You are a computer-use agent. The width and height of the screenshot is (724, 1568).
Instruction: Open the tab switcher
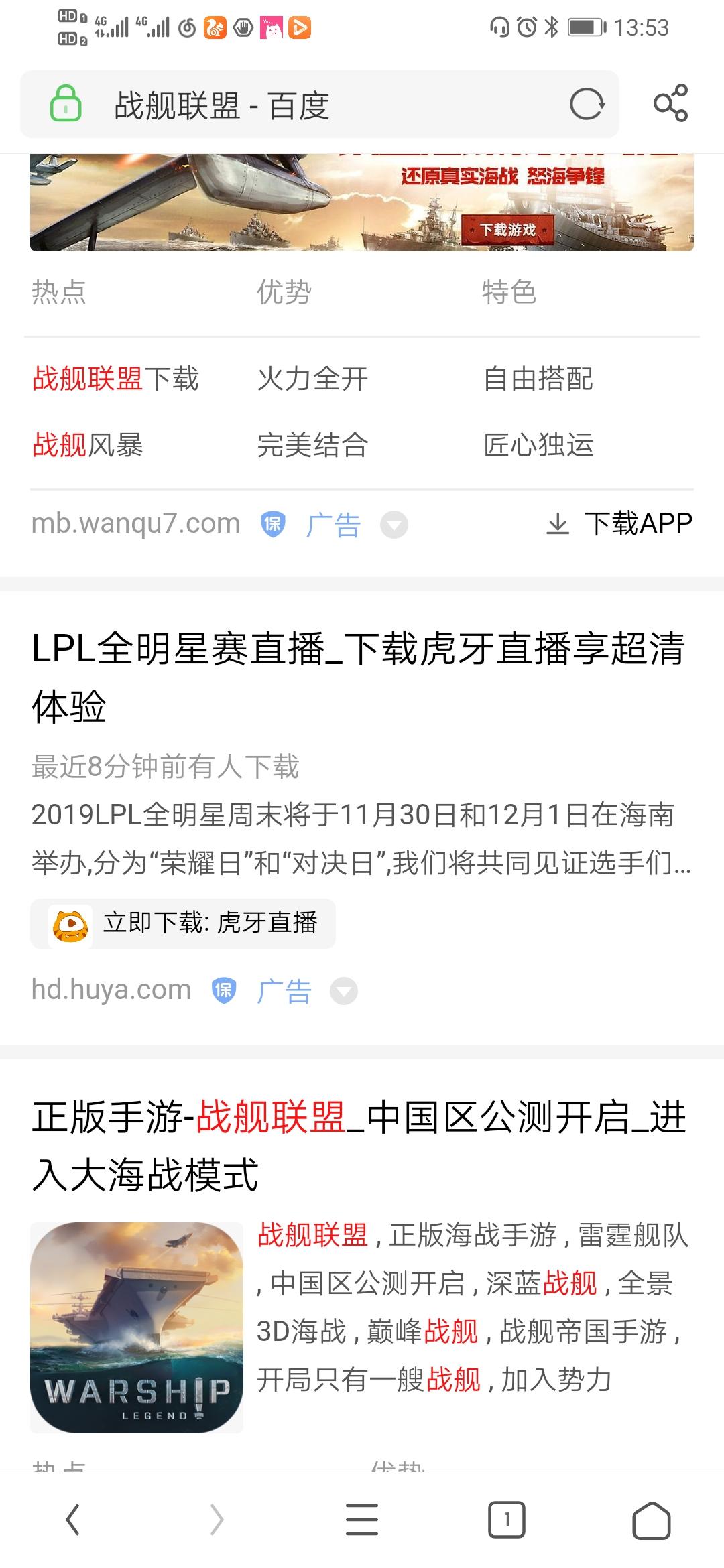(x=506, y=1520)
